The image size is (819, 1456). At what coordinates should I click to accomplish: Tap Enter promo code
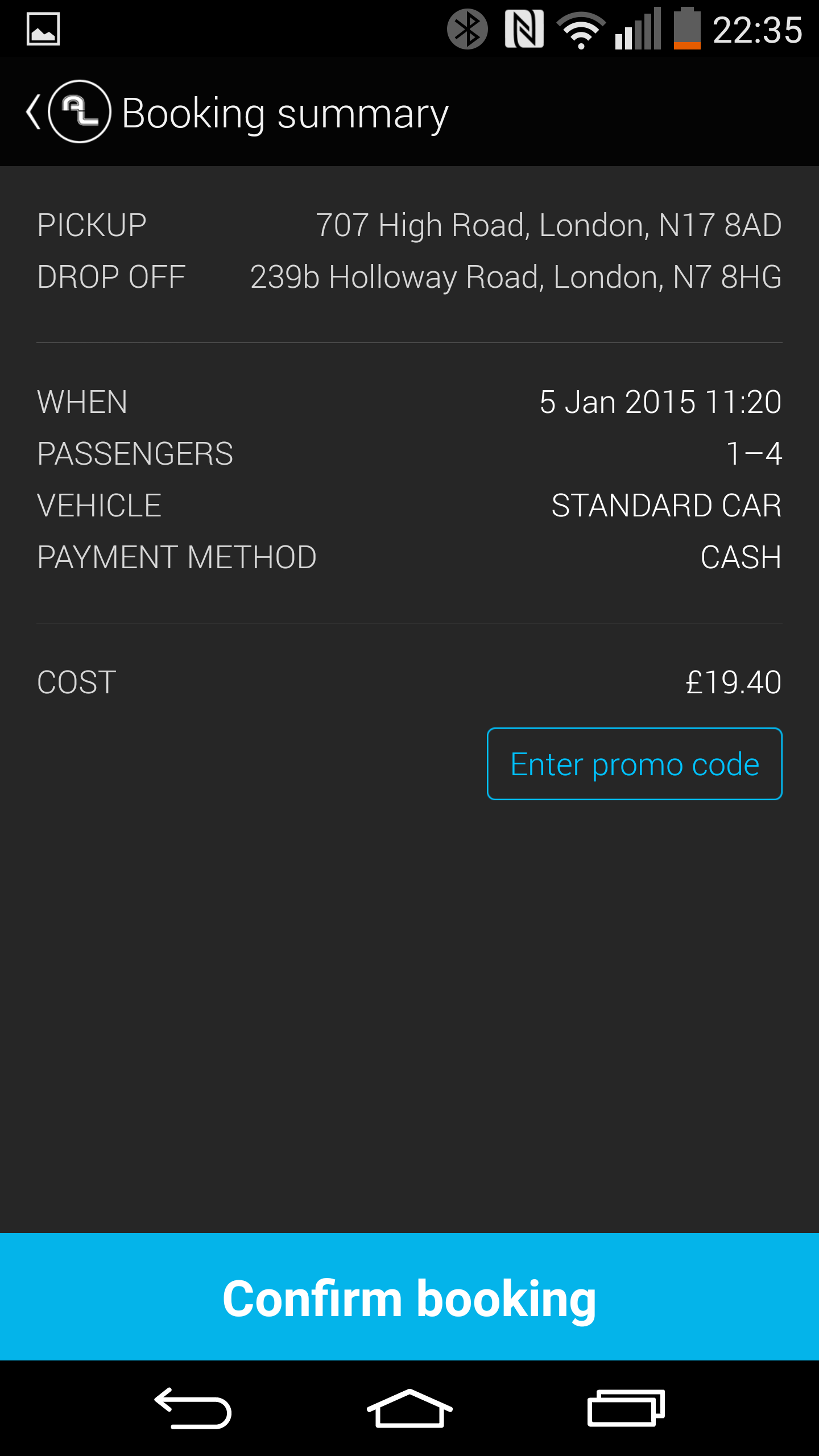click(x=634, y=764)
